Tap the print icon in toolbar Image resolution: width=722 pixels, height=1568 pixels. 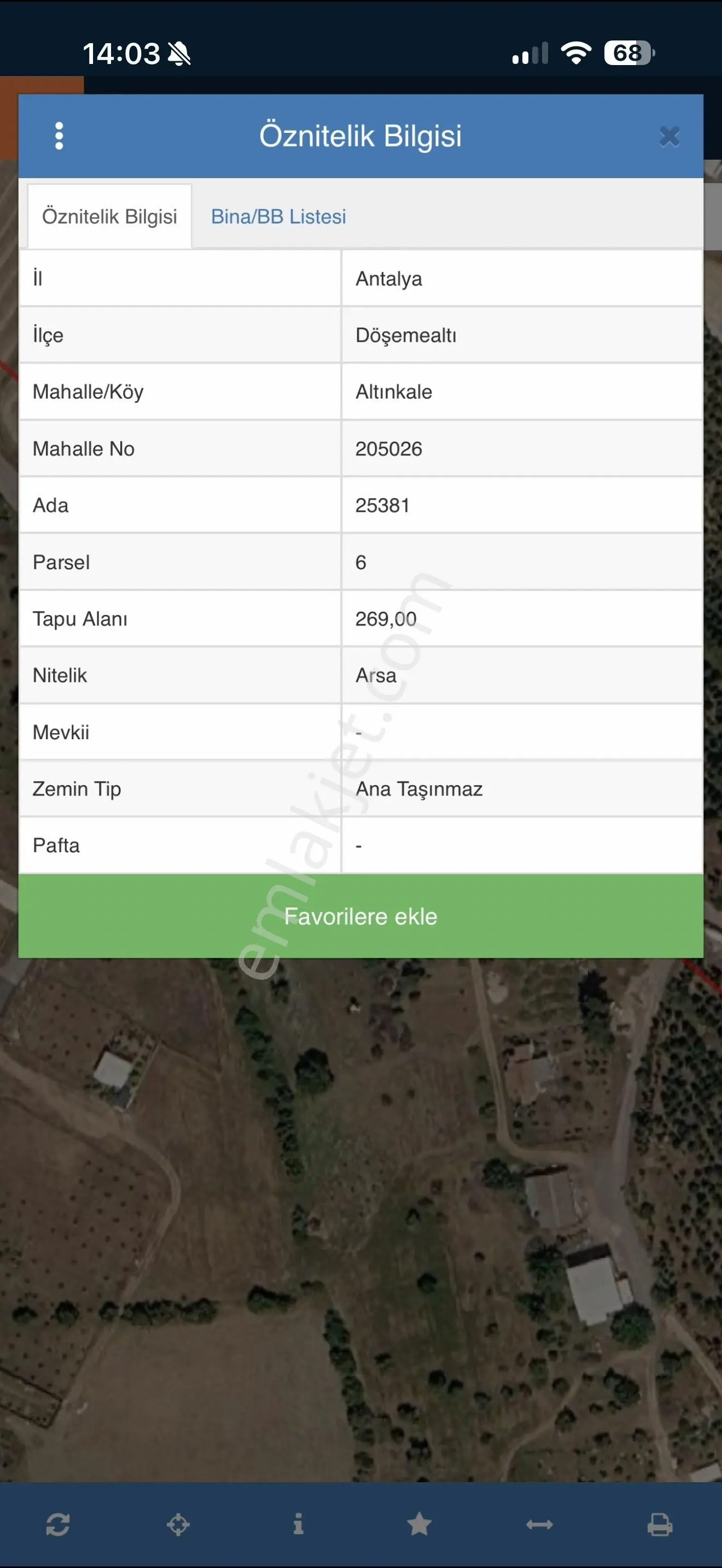pos(659,1524)
